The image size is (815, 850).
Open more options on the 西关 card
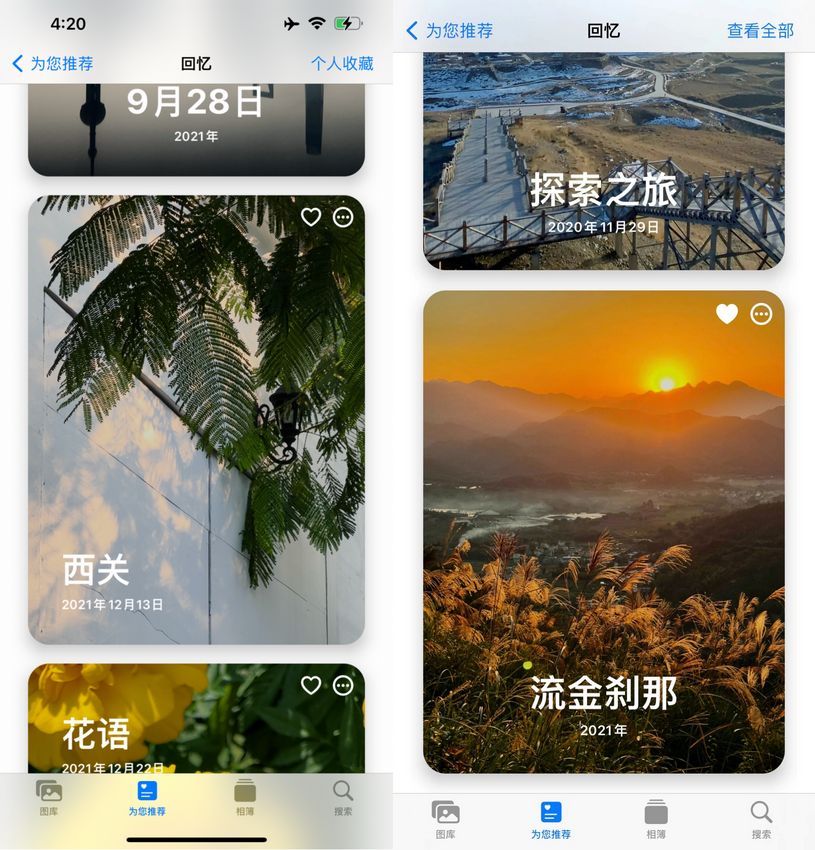click(343, 217)
